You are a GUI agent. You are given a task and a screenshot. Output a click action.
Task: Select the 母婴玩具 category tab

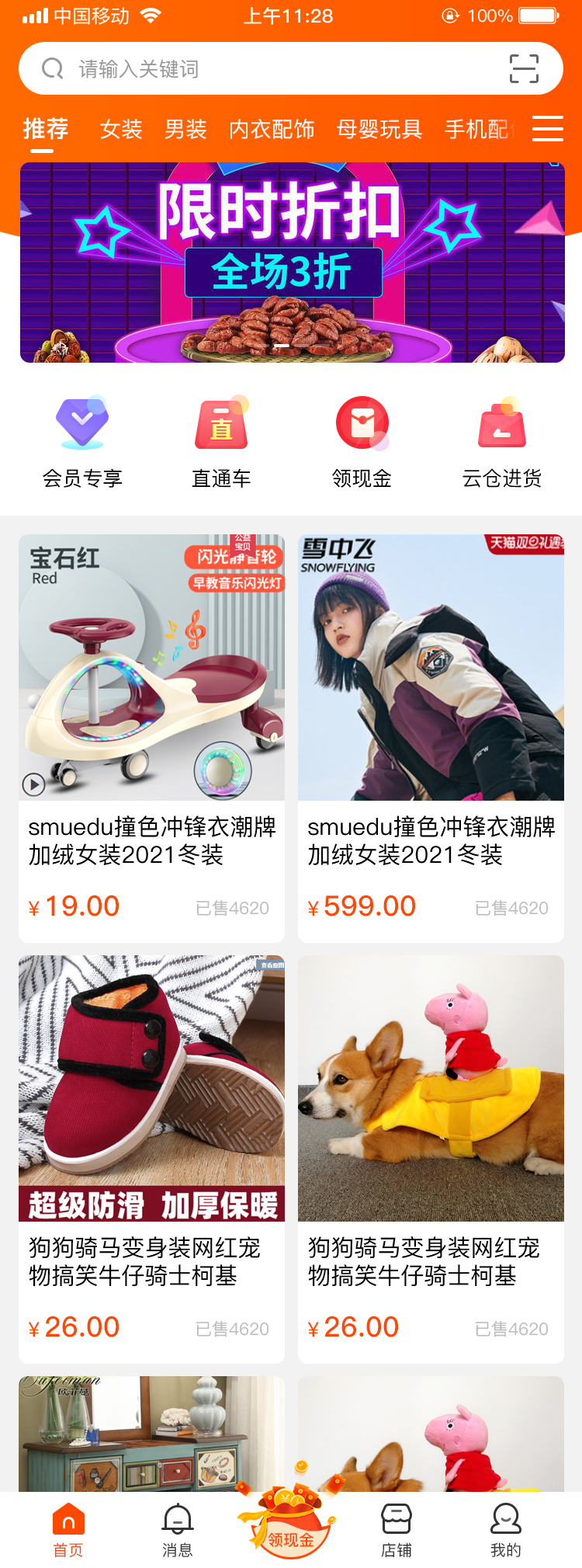click(379, 129)
